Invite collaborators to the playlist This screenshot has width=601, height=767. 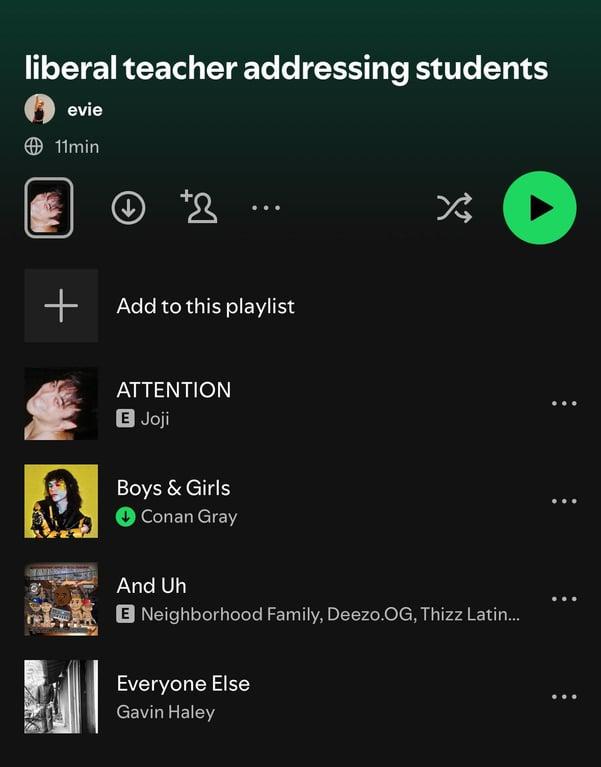[x=199, y=207]
